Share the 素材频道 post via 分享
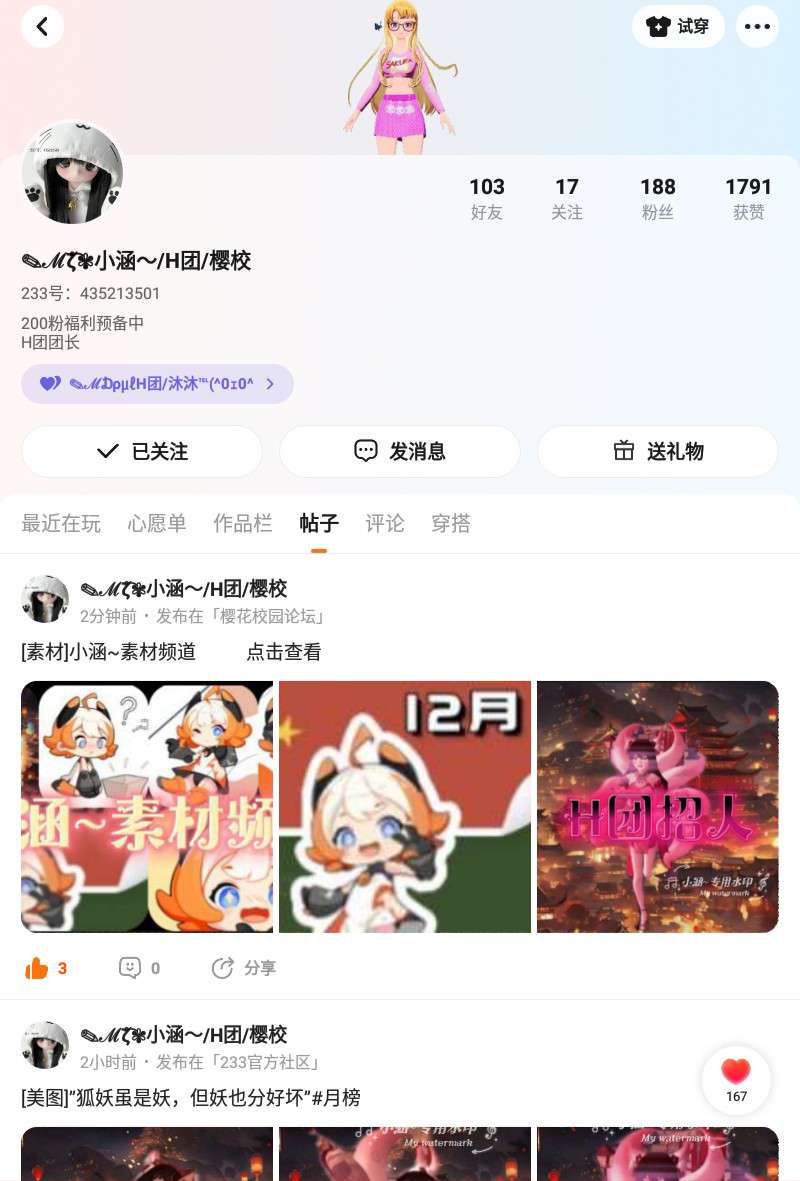The height and width of the screenshot is (1181, 800). point(244,968)
